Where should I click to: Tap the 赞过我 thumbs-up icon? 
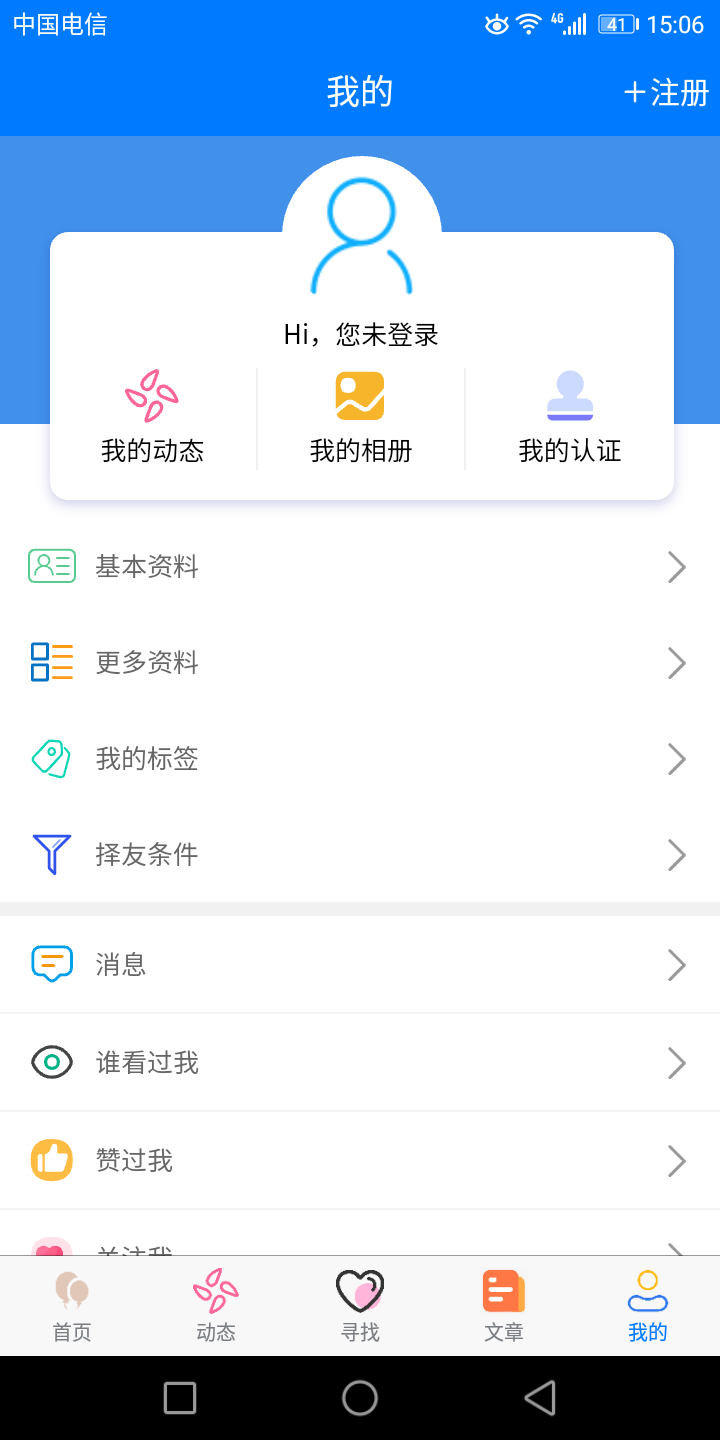(x=51, y=1159)
